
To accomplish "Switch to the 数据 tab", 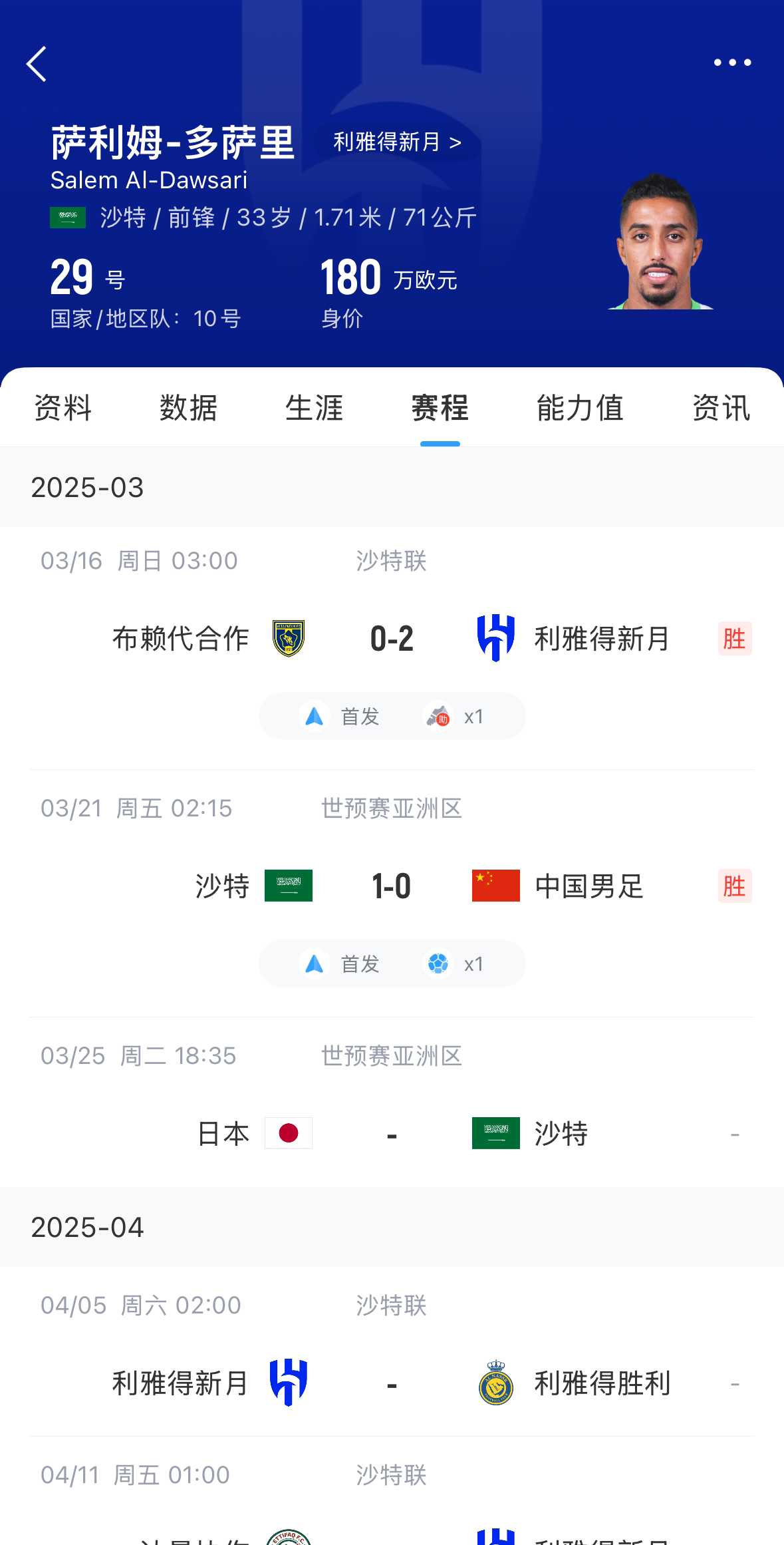I will pos(188,409).
